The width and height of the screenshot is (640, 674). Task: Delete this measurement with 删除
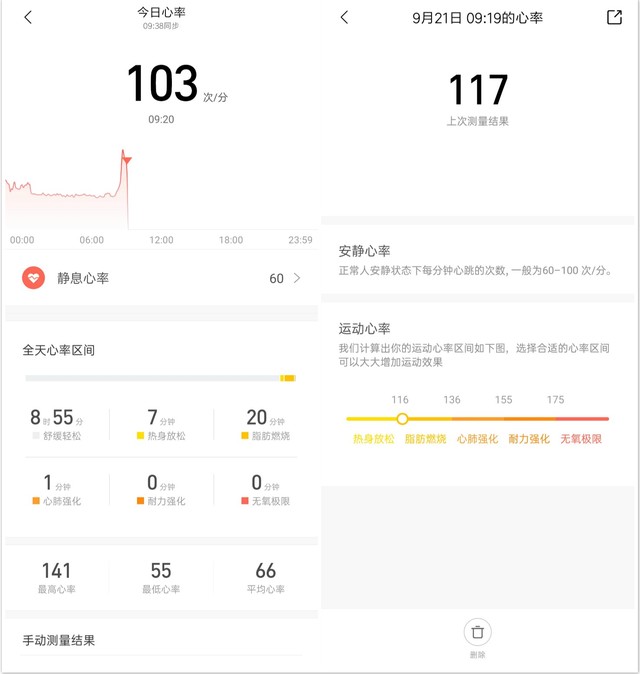pyautogui.click(x=478, y=633)
